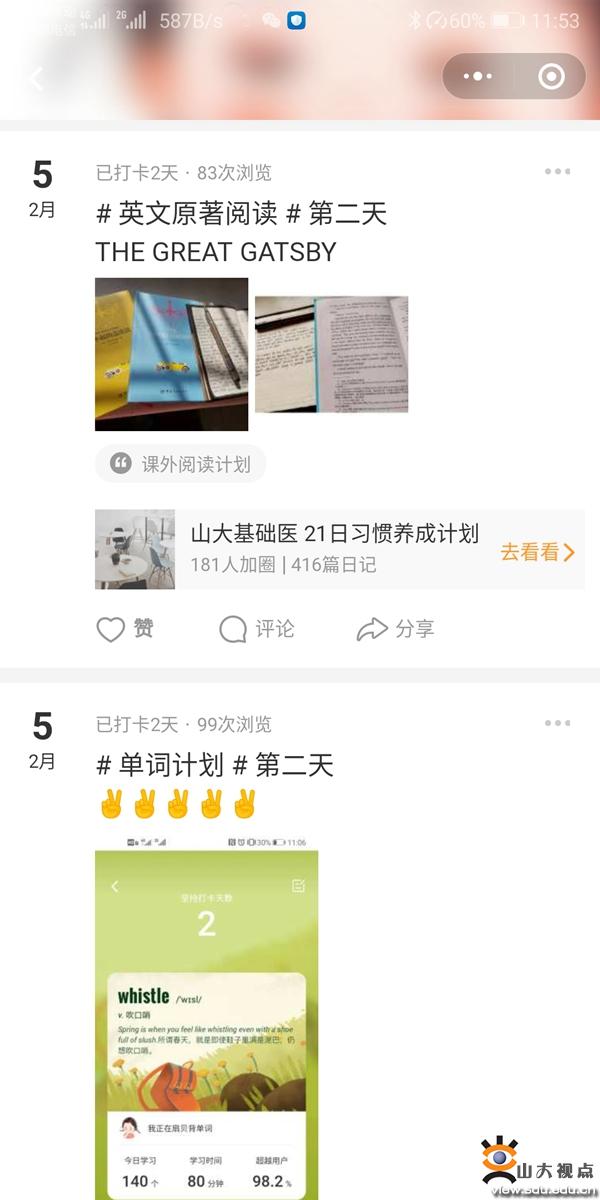Close the mini program with circle button

551,77
